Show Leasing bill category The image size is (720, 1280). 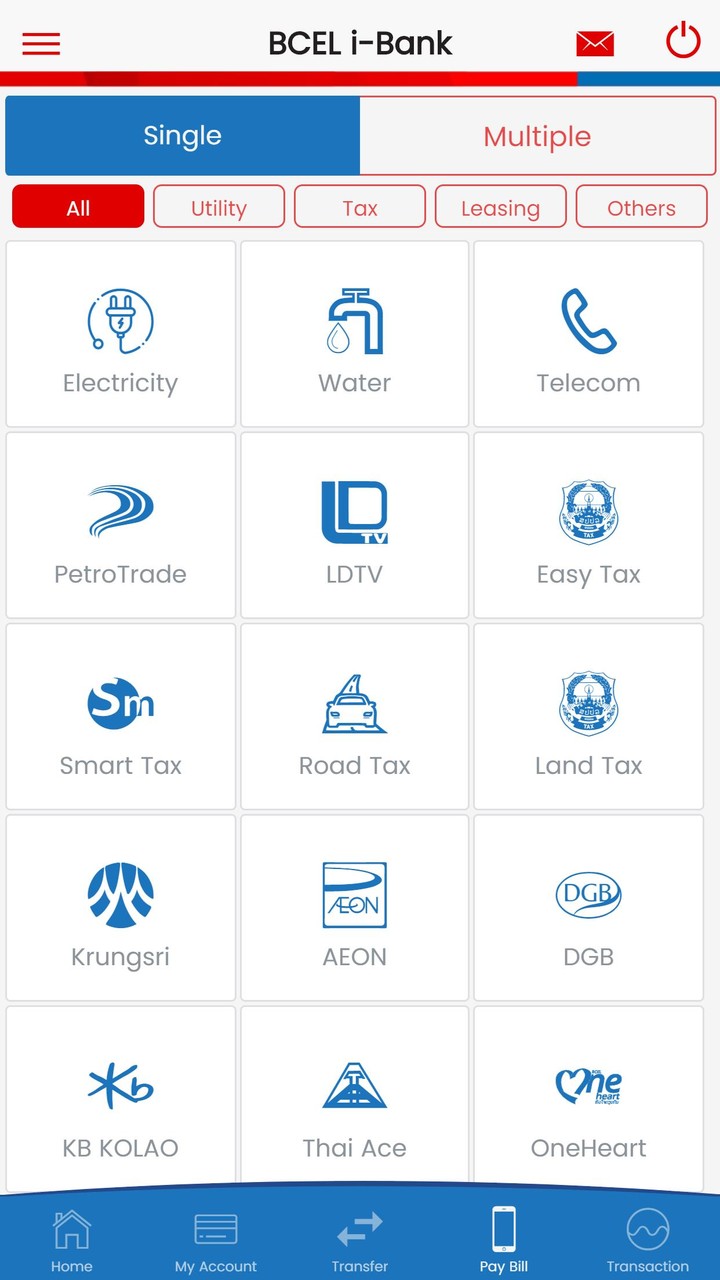(500, 208)
